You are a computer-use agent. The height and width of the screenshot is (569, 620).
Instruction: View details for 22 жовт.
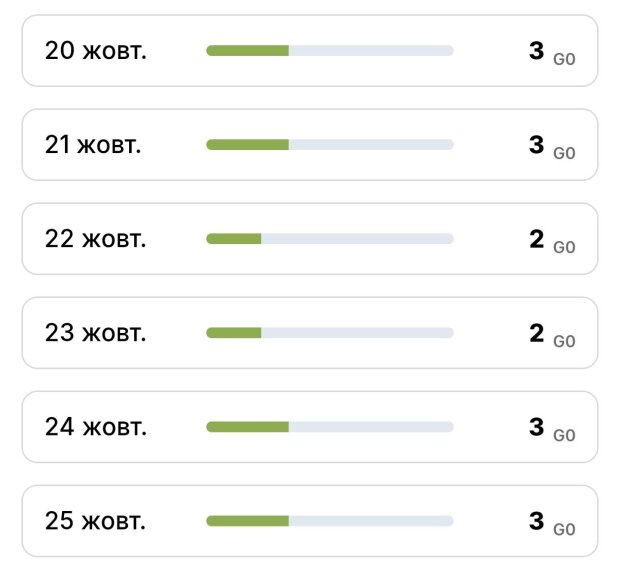(x=310, y=239)
